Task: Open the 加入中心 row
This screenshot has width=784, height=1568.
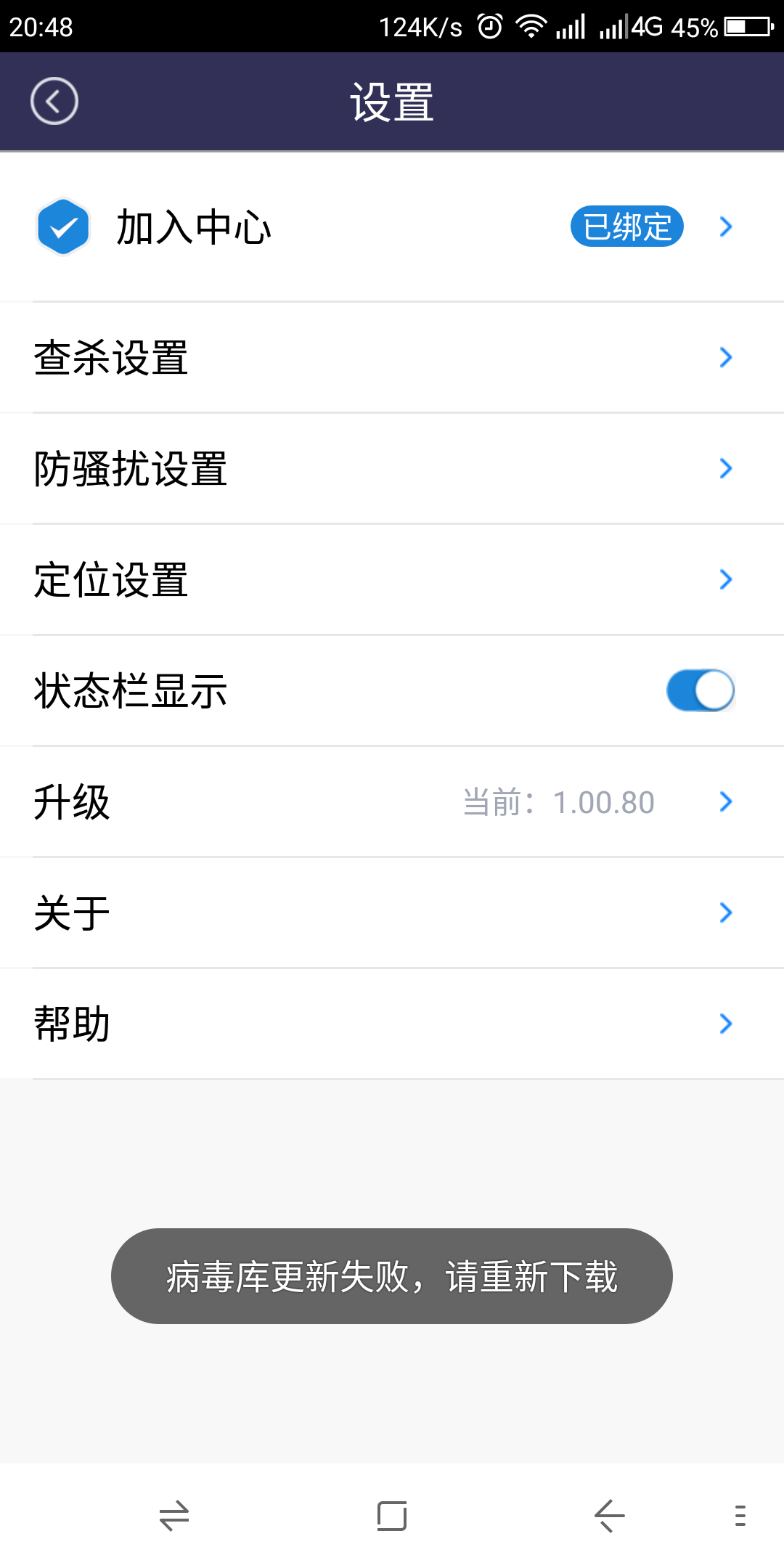Action: (x=392, y=227)
